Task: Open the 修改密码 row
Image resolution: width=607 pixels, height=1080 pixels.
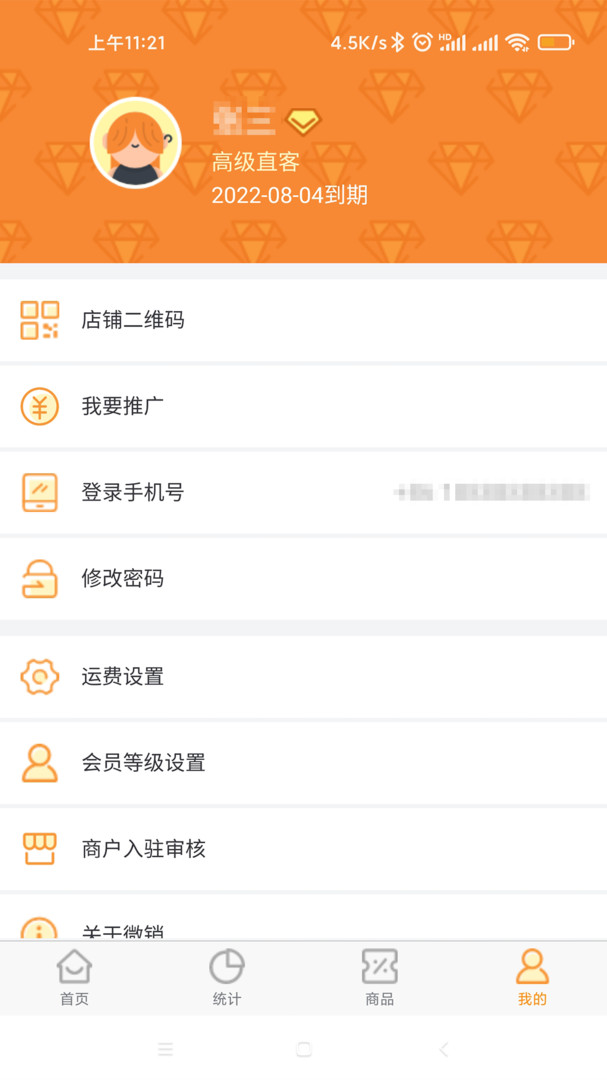Action: pos(303,578)
